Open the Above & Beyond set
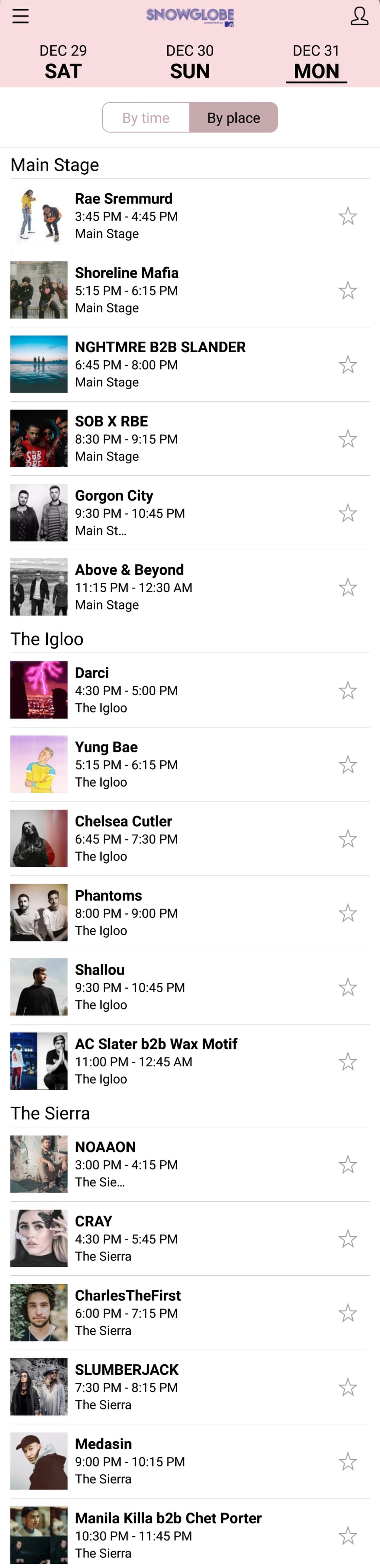The image size is (380, 1568). 129,587
